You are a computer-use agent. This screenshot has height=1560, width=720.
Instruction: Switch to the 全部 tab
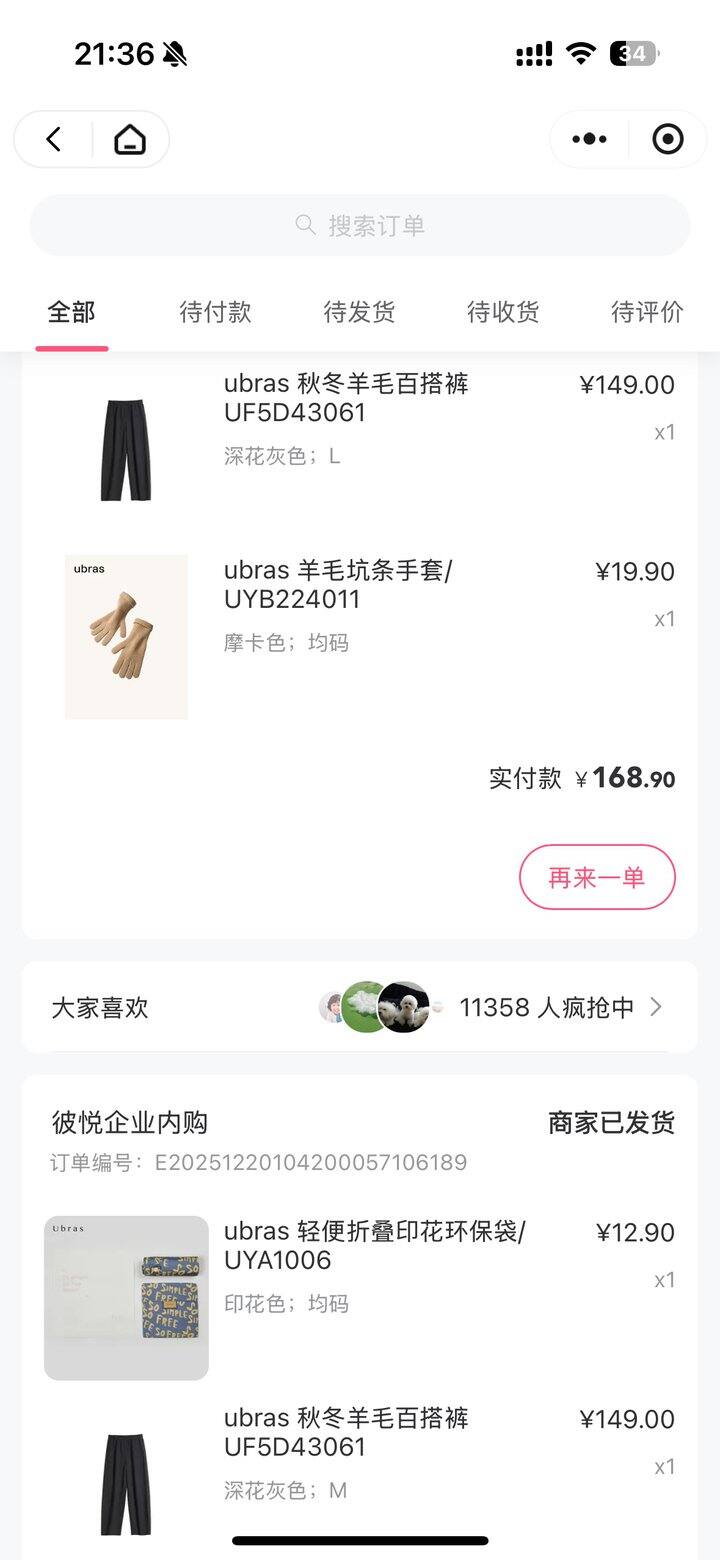click(72, 312)
